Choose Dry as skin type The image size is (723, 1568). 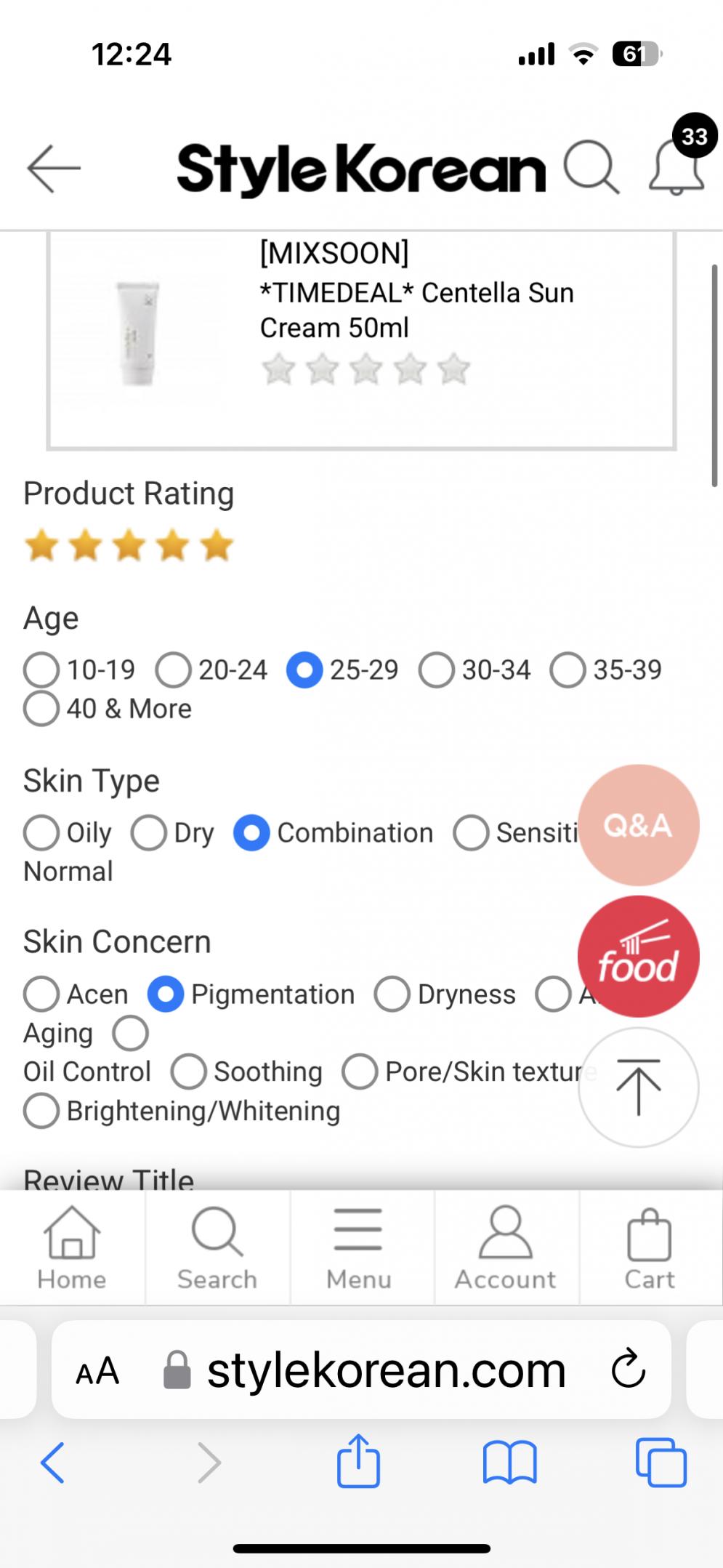[149, 833]
